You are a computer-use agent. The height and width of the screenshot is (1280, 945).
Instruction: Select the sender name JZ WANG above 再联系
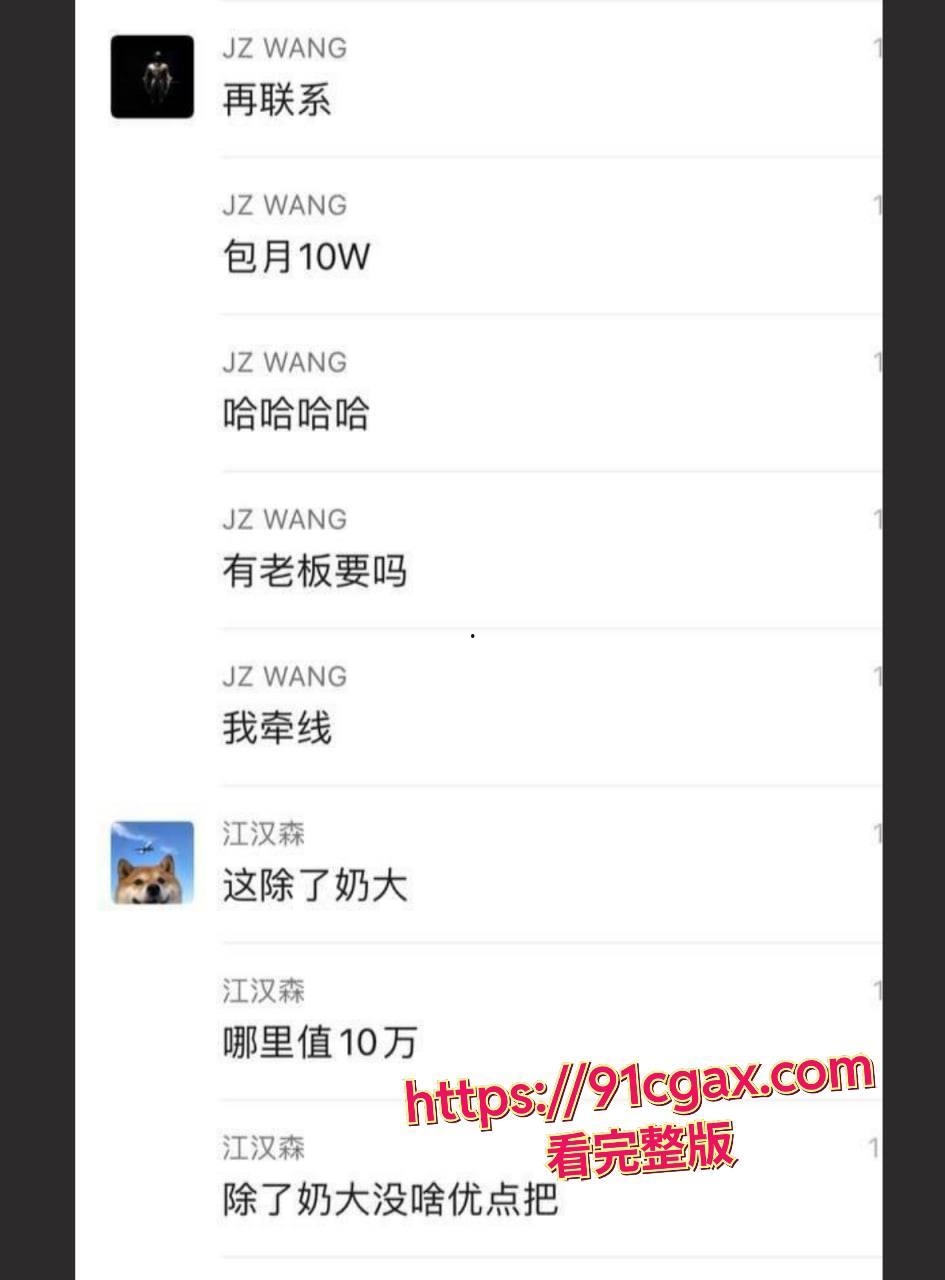click(x=283, y=47)
